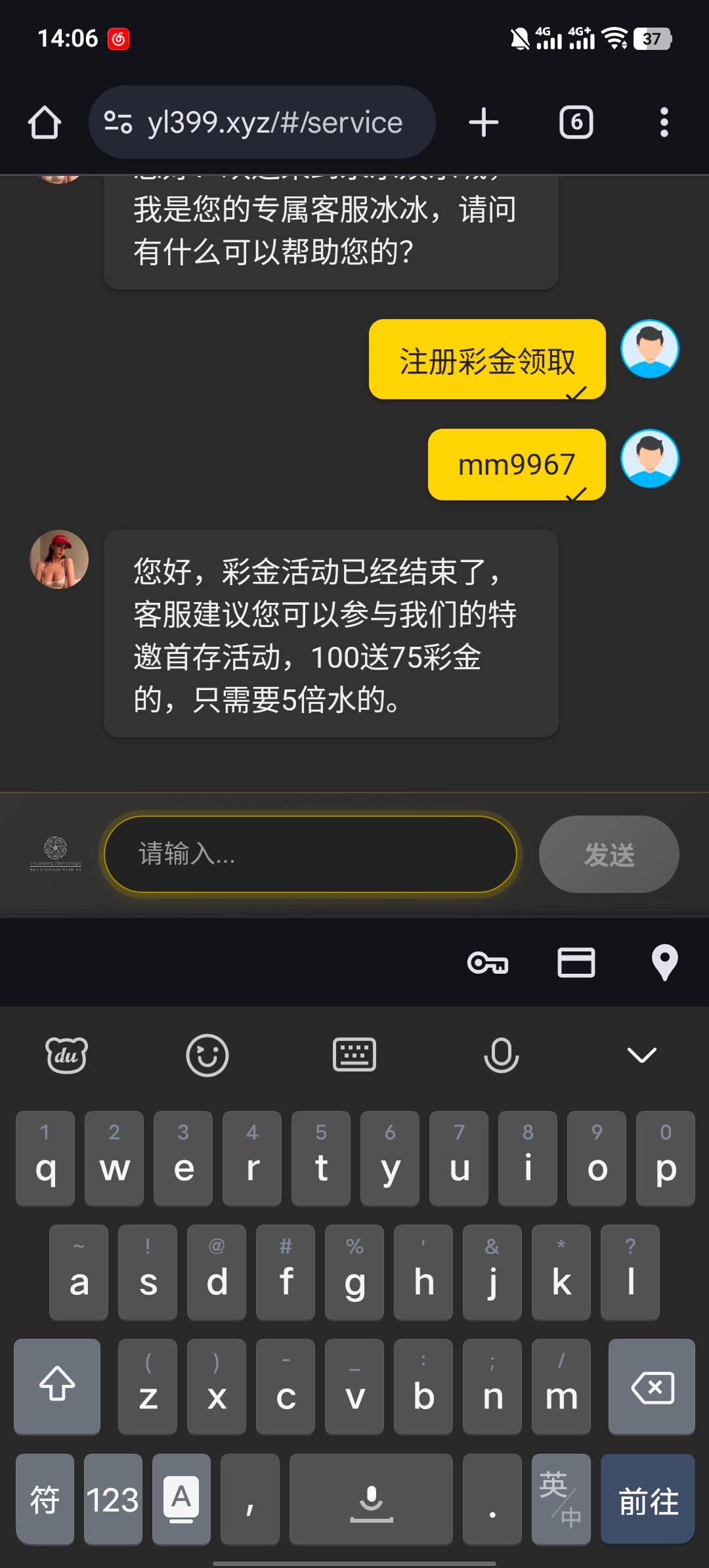Tap the 前往 go key
This screenshot has width=709, height=1568.
648,1500
